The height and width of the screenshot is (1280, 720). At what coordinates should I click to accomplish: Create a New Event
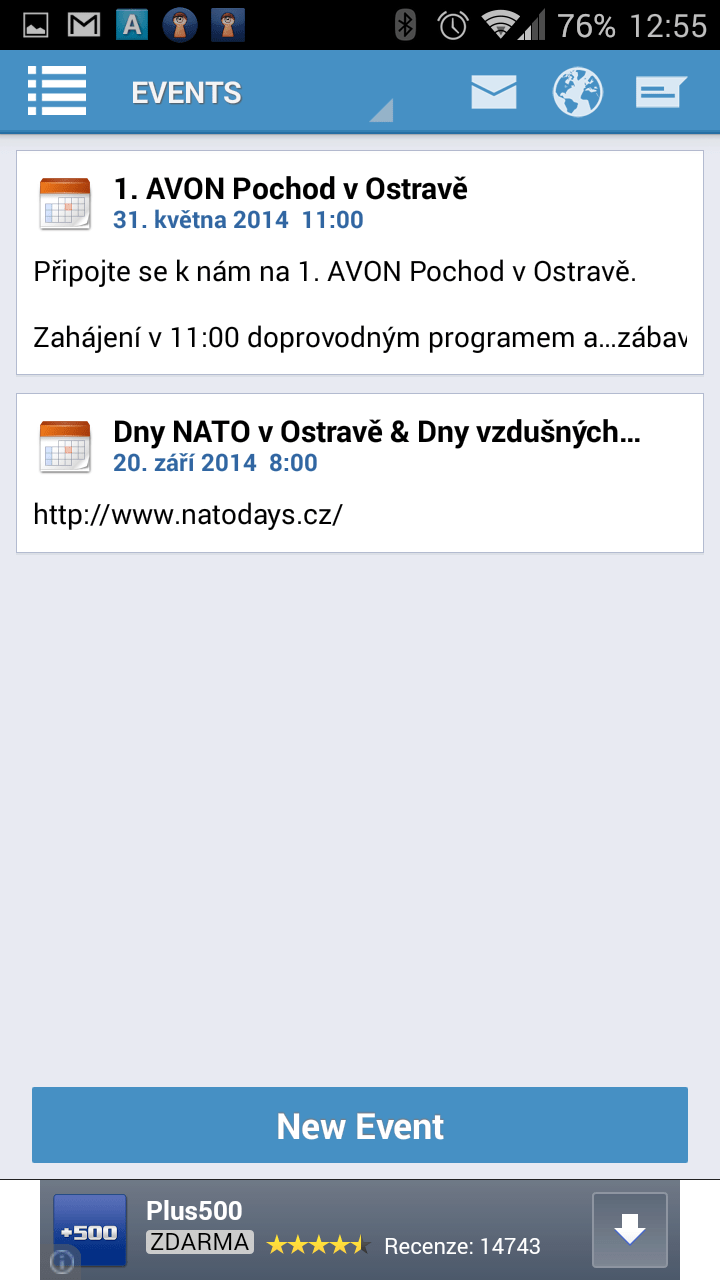tap(360, 1125)
